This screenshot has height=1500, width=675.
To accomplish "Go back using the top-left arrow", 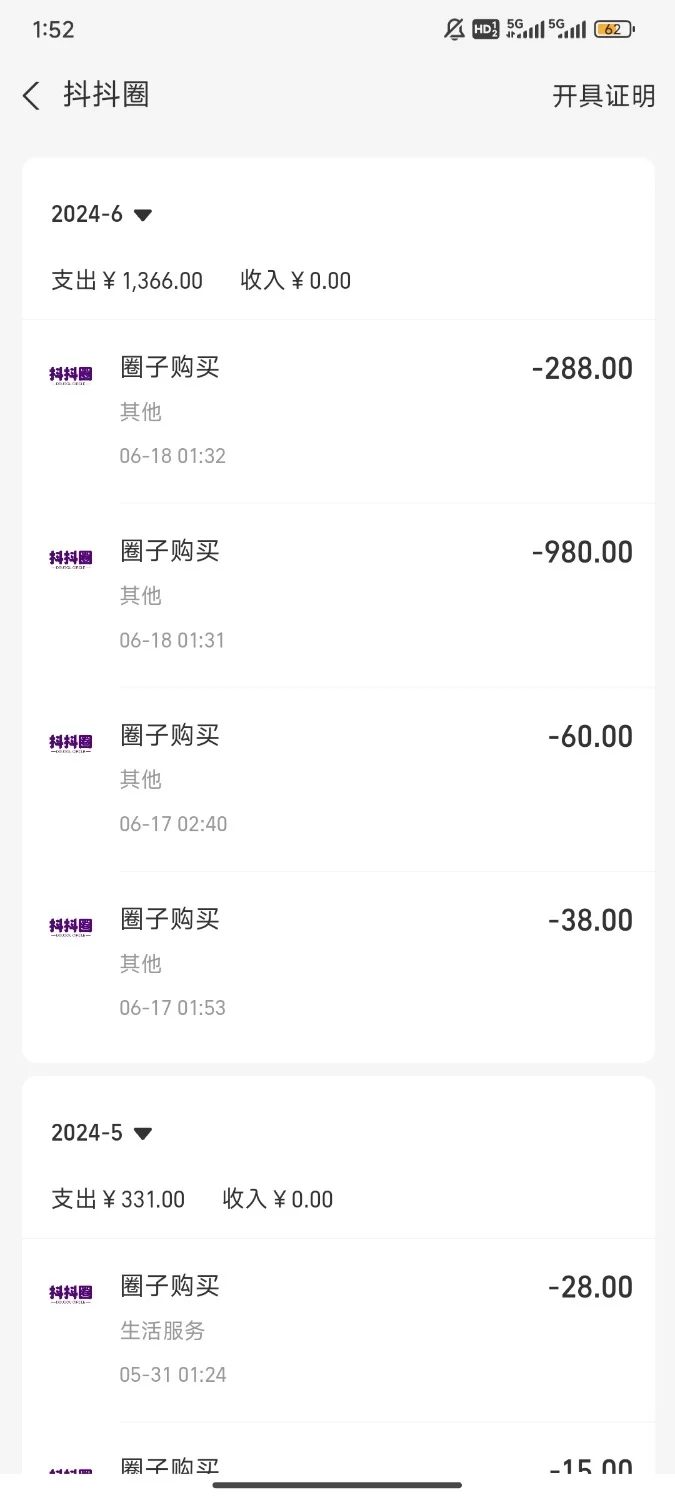I will tap(31, 96).
